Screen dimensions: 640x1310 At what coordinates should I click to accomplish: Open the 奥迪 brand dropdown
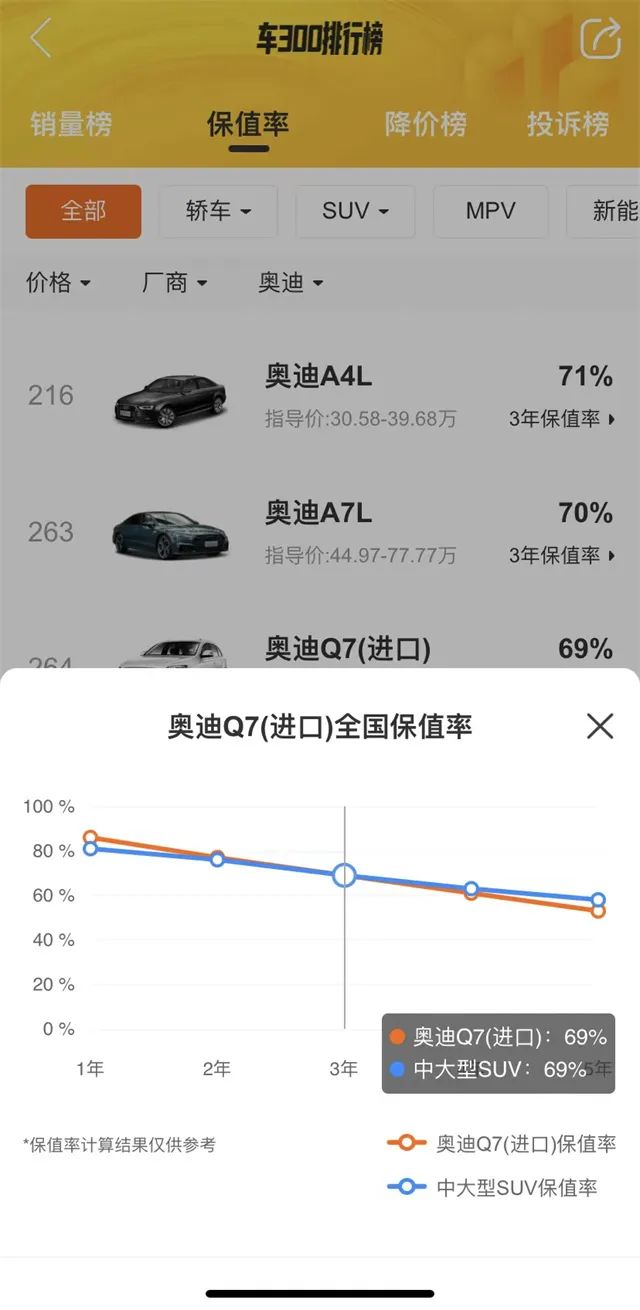tap(291, 283)
